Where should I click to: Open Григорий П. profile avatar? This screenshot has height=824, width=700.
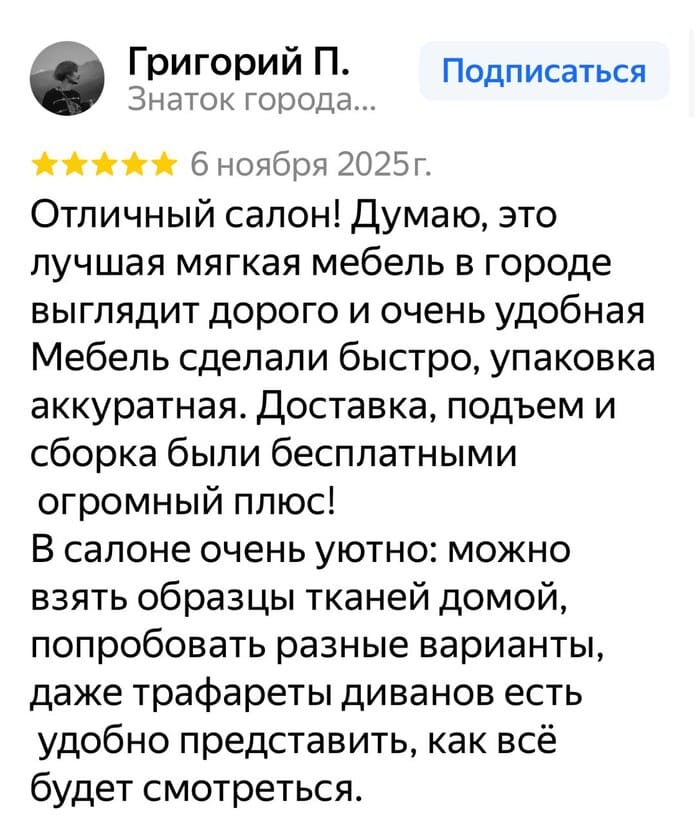coord(68,78)
